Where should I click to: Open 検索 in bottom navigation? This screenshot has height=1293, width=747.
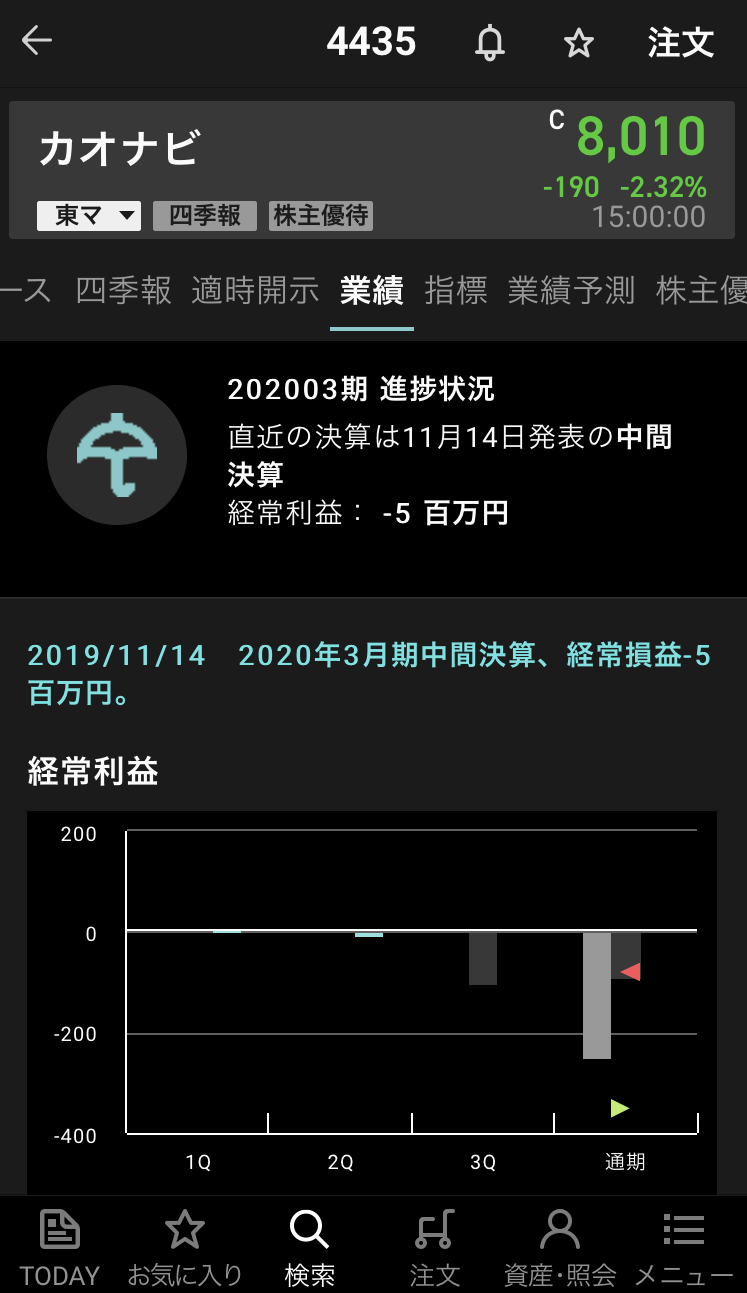tap(309, 1247)
